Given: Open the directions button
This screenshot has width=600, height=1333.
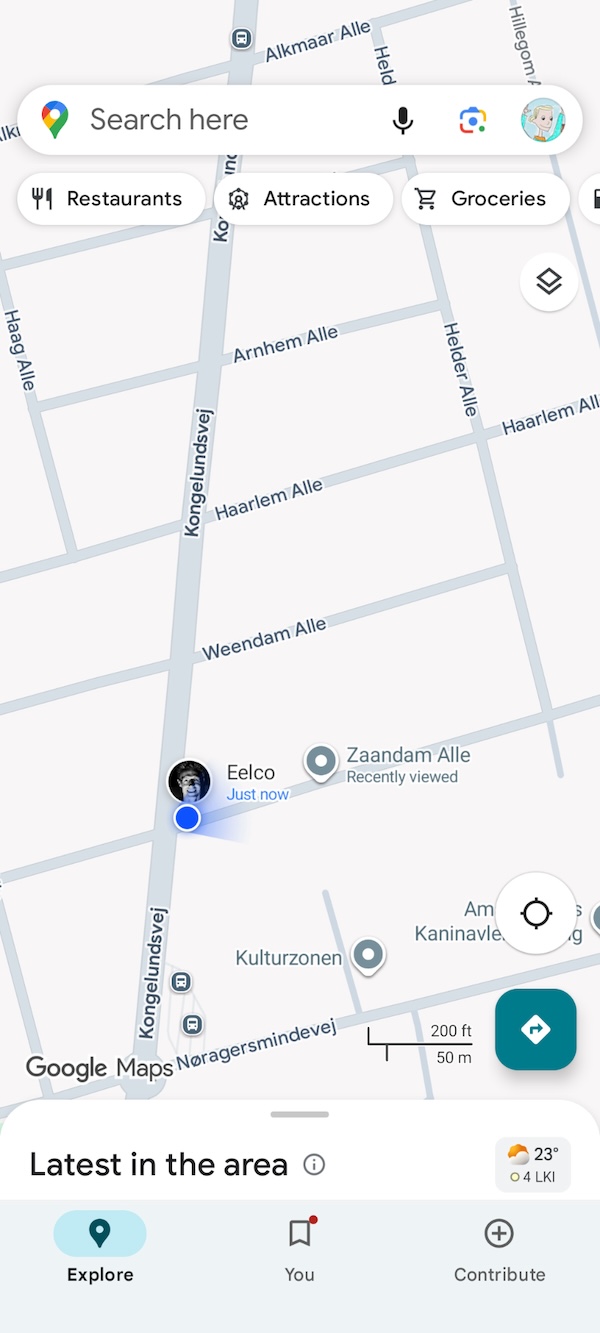Looking at the screenshot, I should click(x=536, y=1029).
